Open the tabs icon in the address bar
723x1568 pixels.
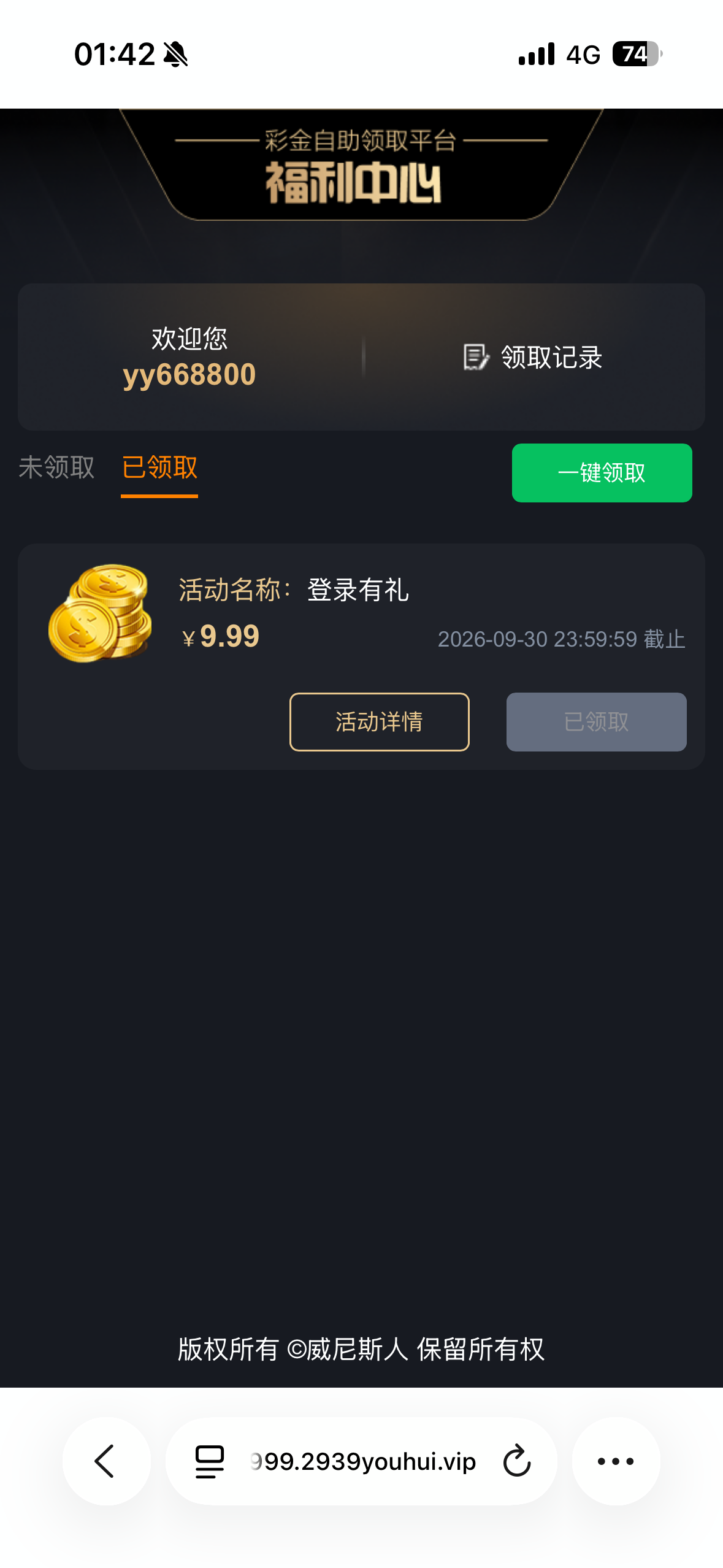[210, 1461]
